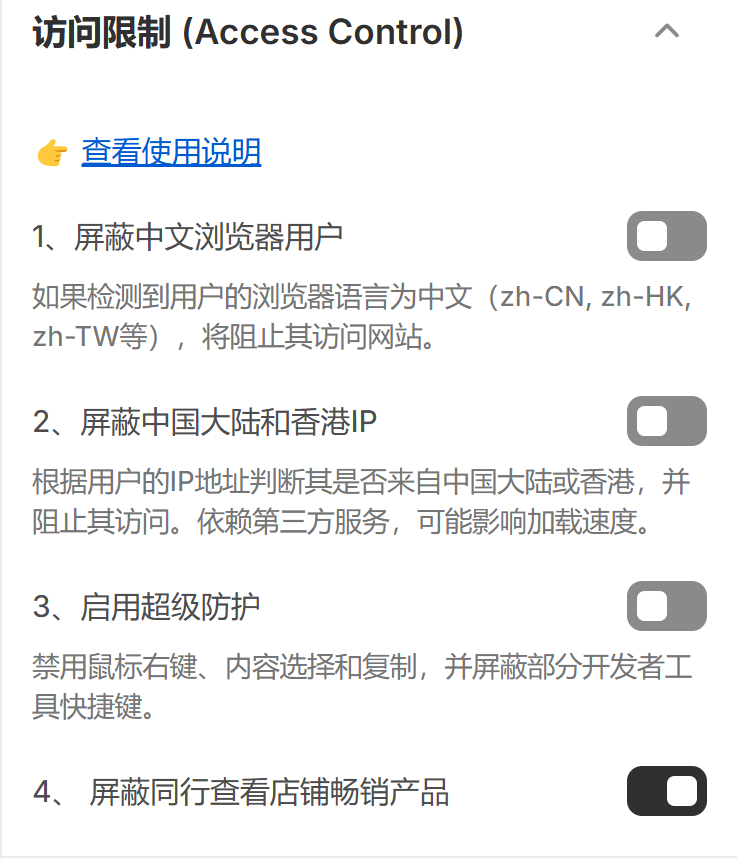
Task: Click the 👉 pointing finger emoji icon
Action: (47, 153)
